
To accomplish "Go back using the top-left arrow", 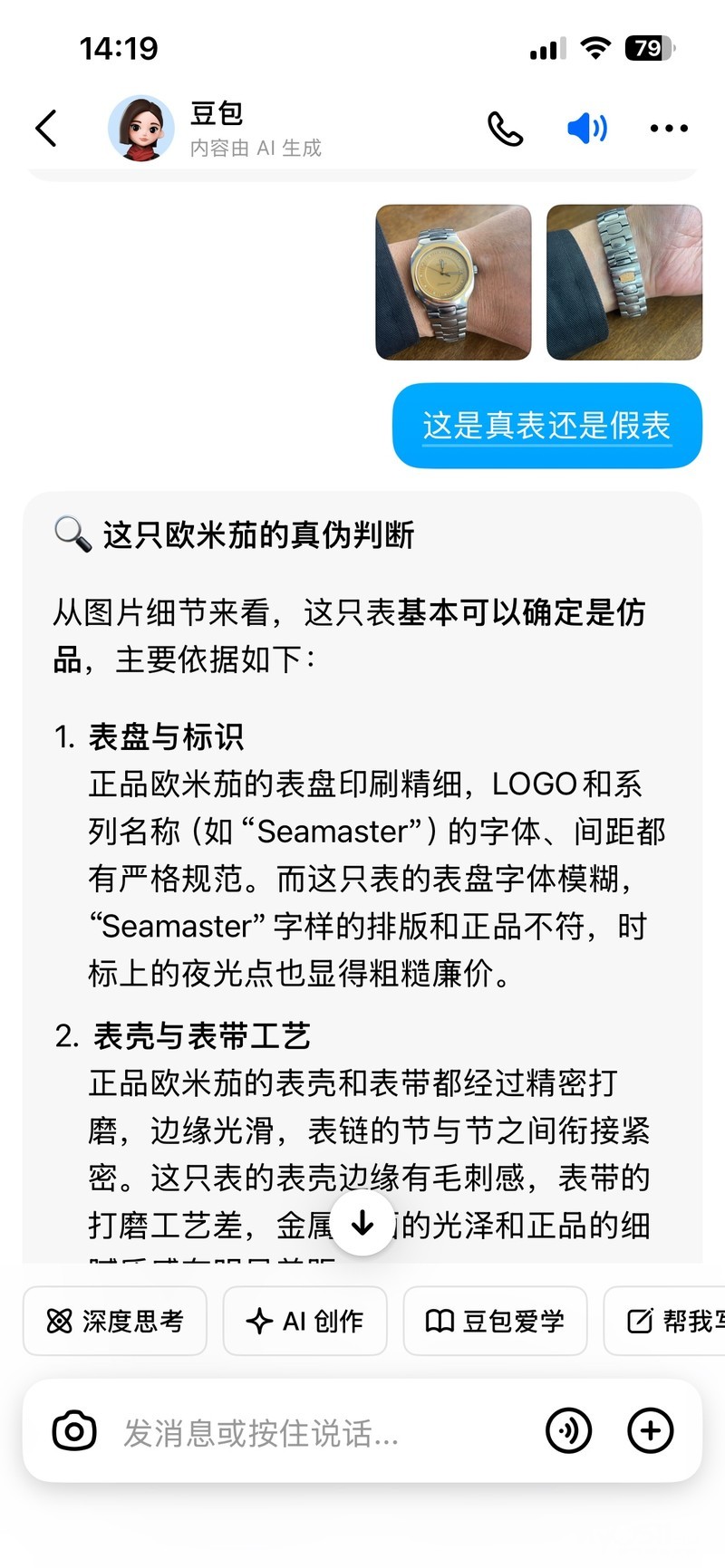I will coord(47,129).
